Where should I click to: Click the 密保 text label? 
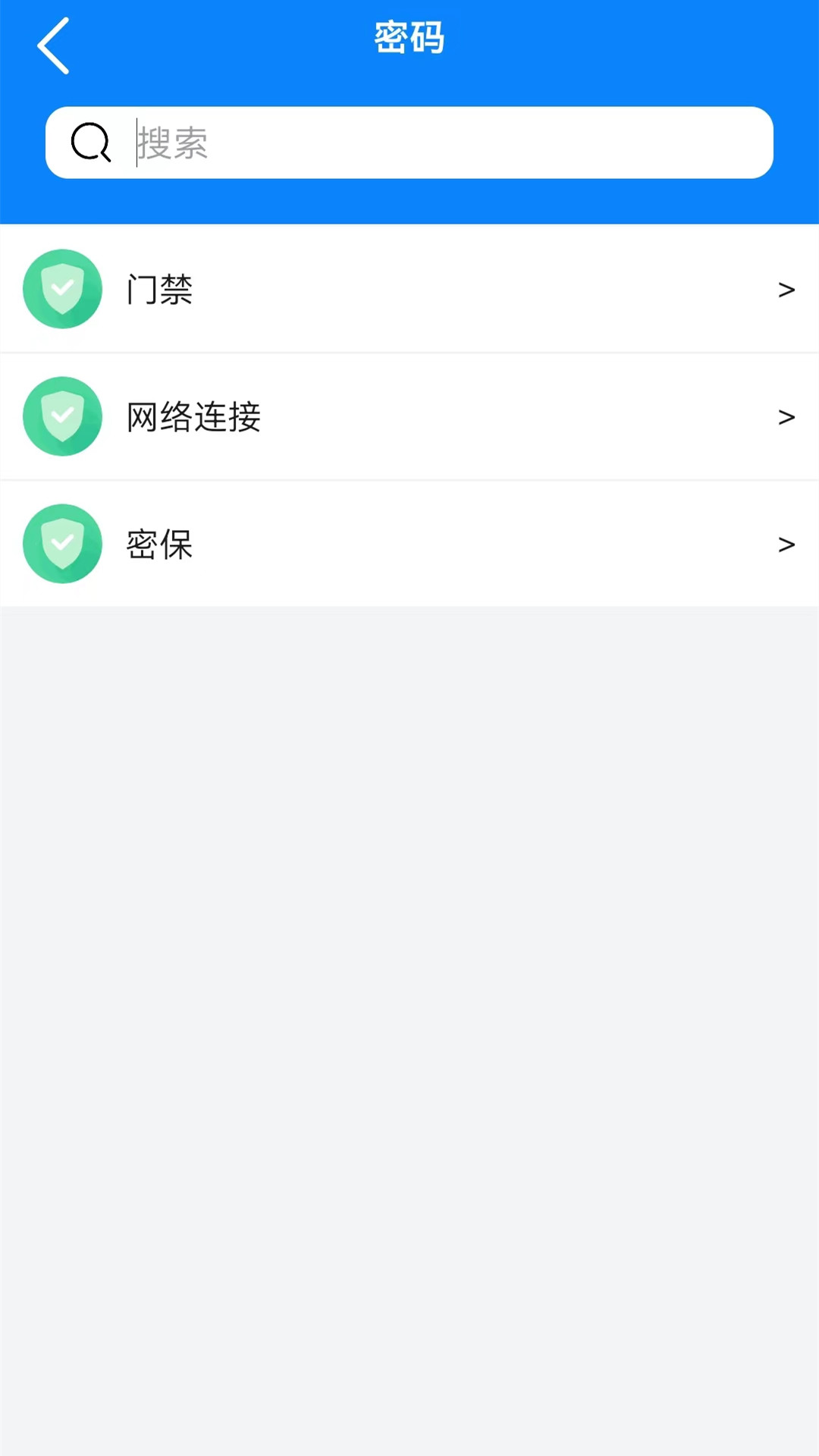pyautogui.click(x=159, y=544)
